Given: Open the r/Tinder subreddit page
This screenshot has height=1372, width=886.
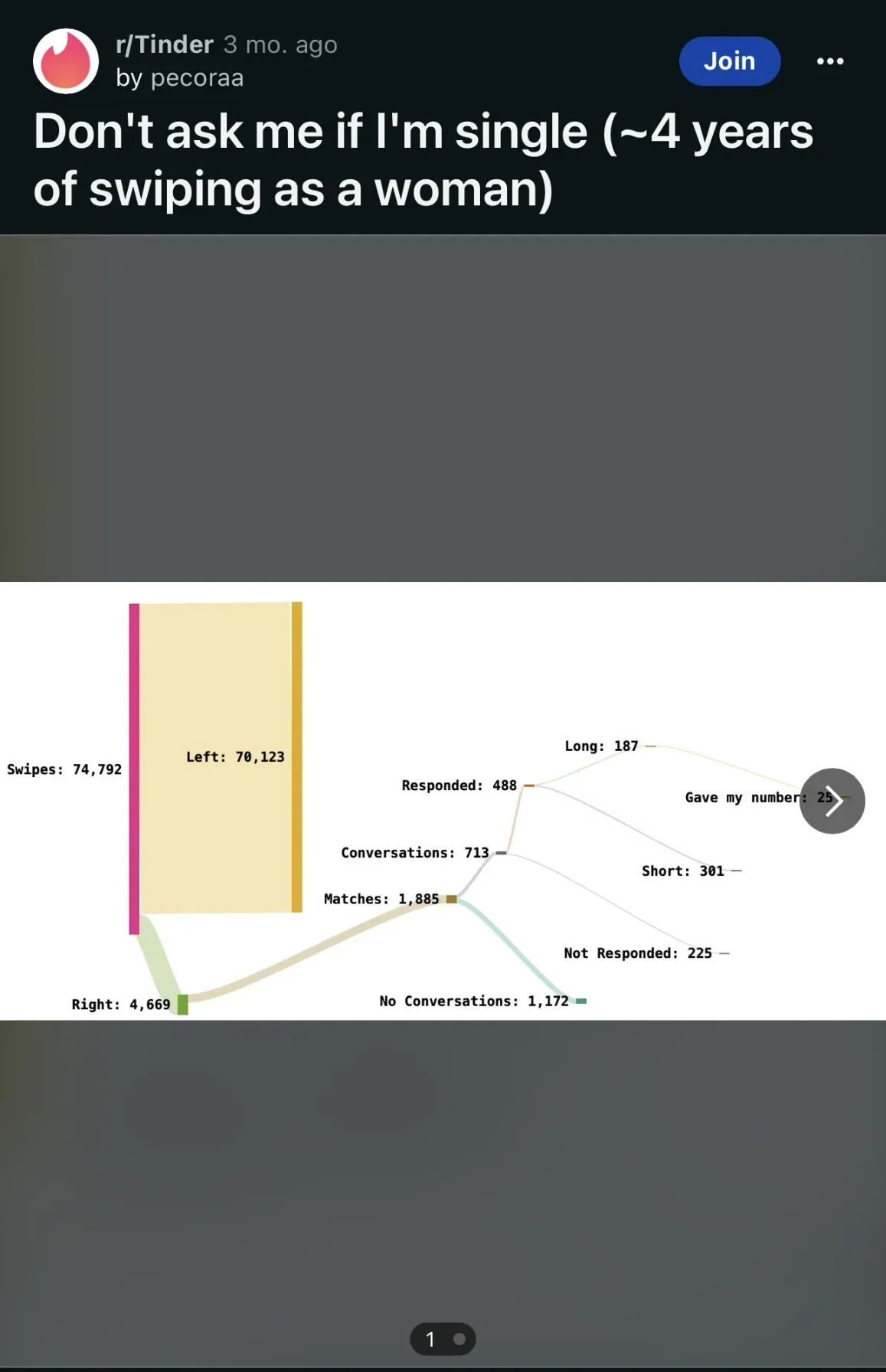Looking at the screenshot, I should (165, 44).
